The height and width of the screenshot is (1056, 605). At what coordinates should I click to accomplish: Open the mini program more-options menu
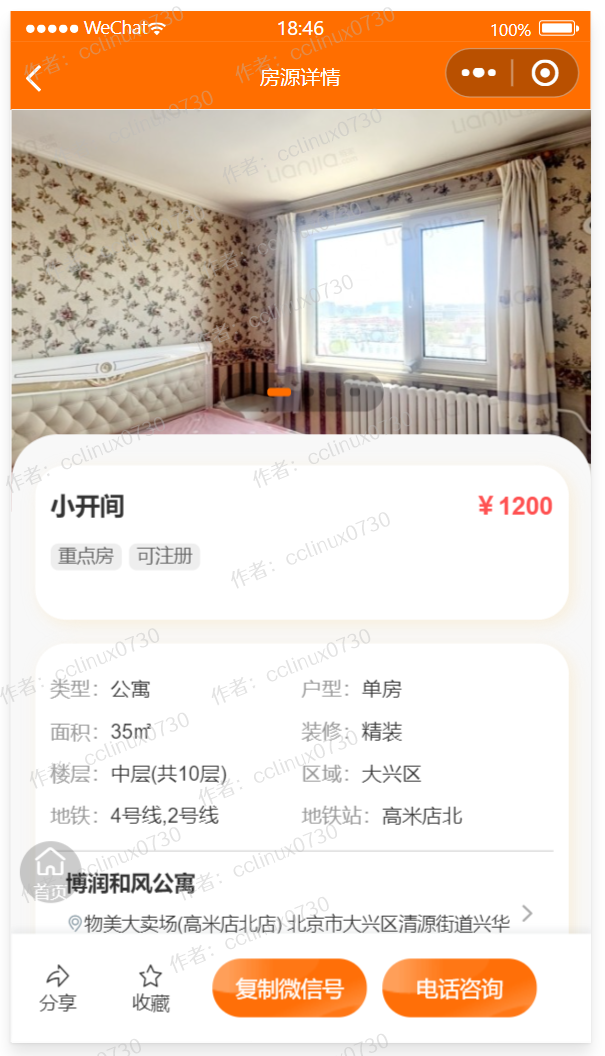coord(479,74)
